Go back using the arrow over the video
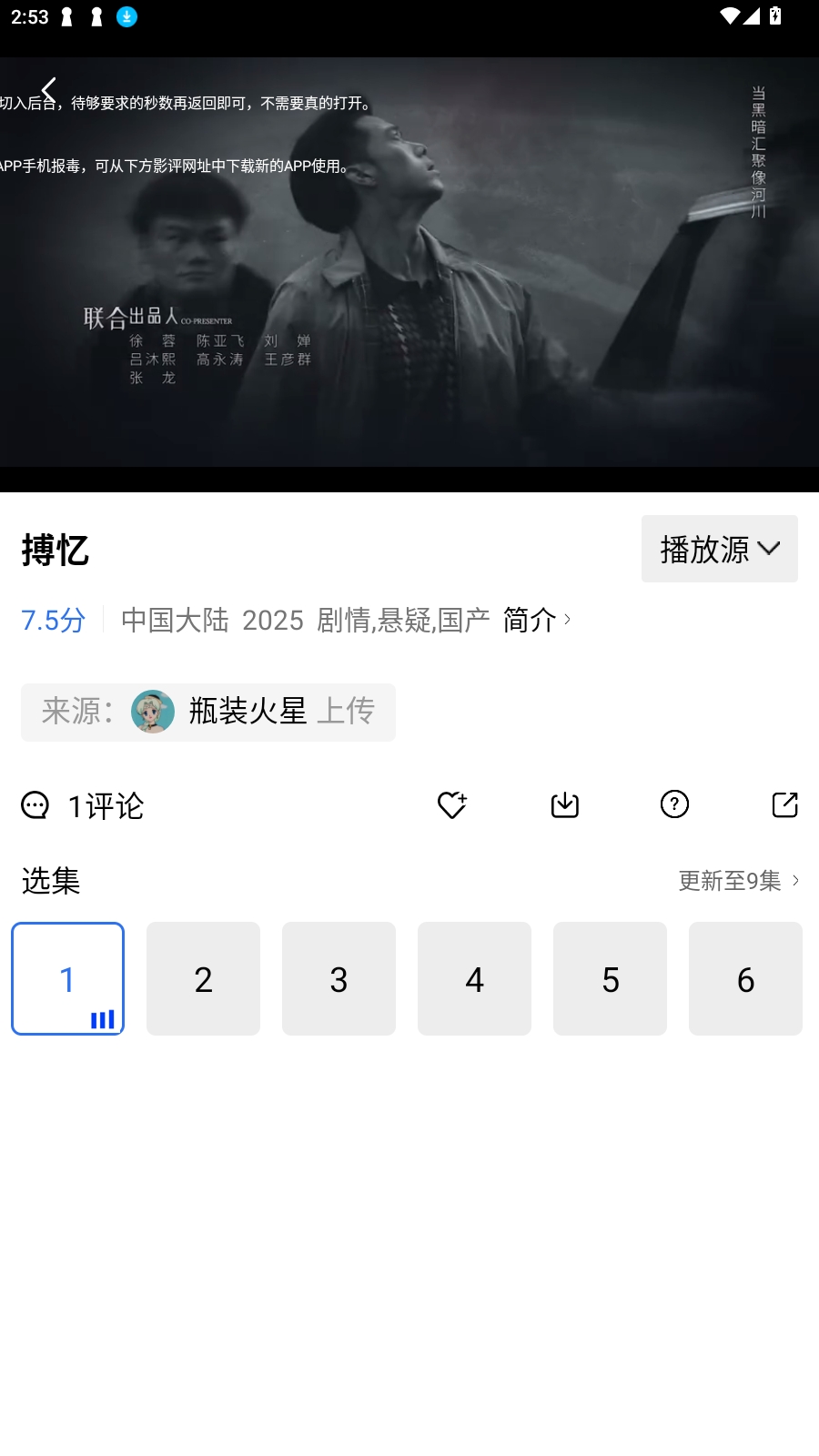Viewport: 819px width, 1456px height. (49, 88)
